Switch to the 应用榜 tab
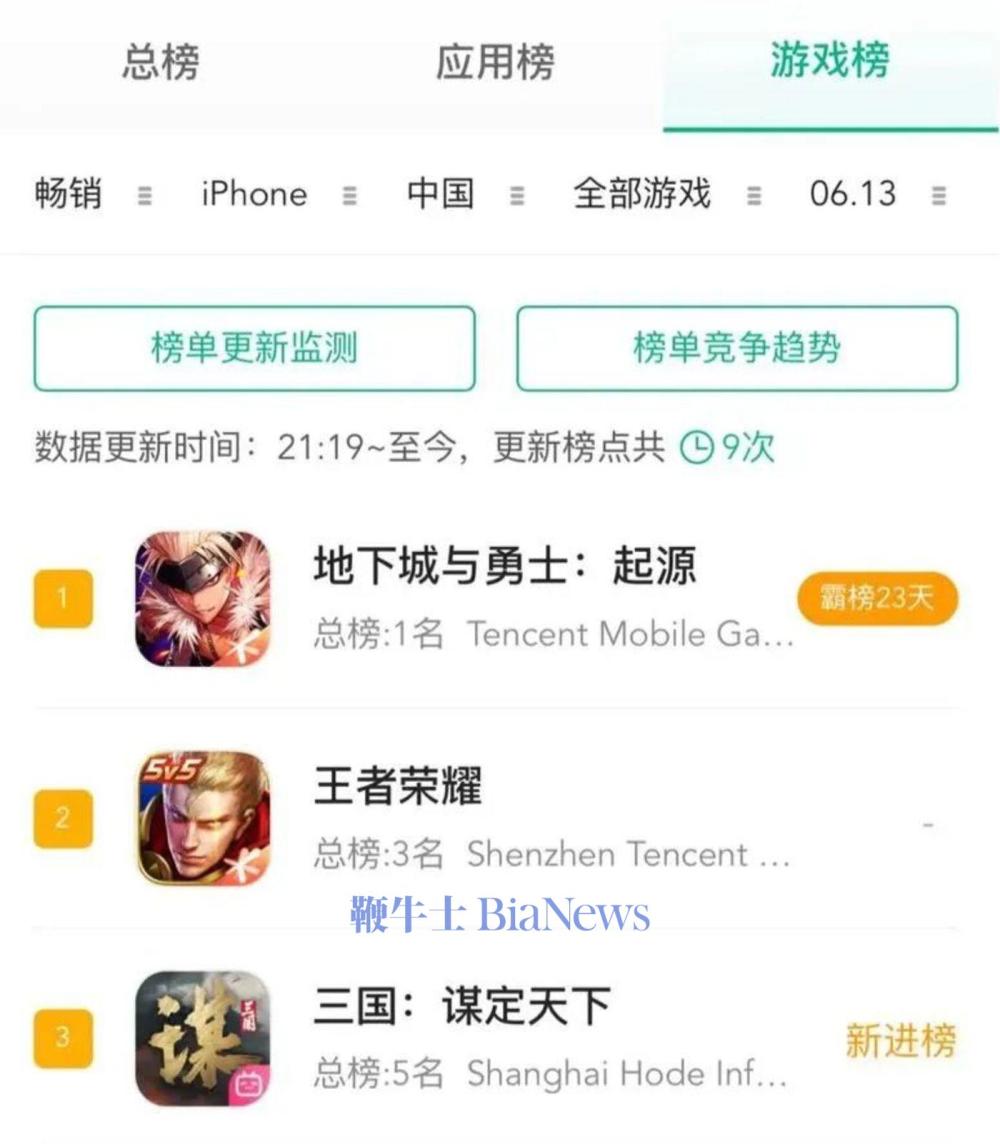The width and height of the screenshot is (1000, 1144). pyautogui.click(x=494, y=62)
